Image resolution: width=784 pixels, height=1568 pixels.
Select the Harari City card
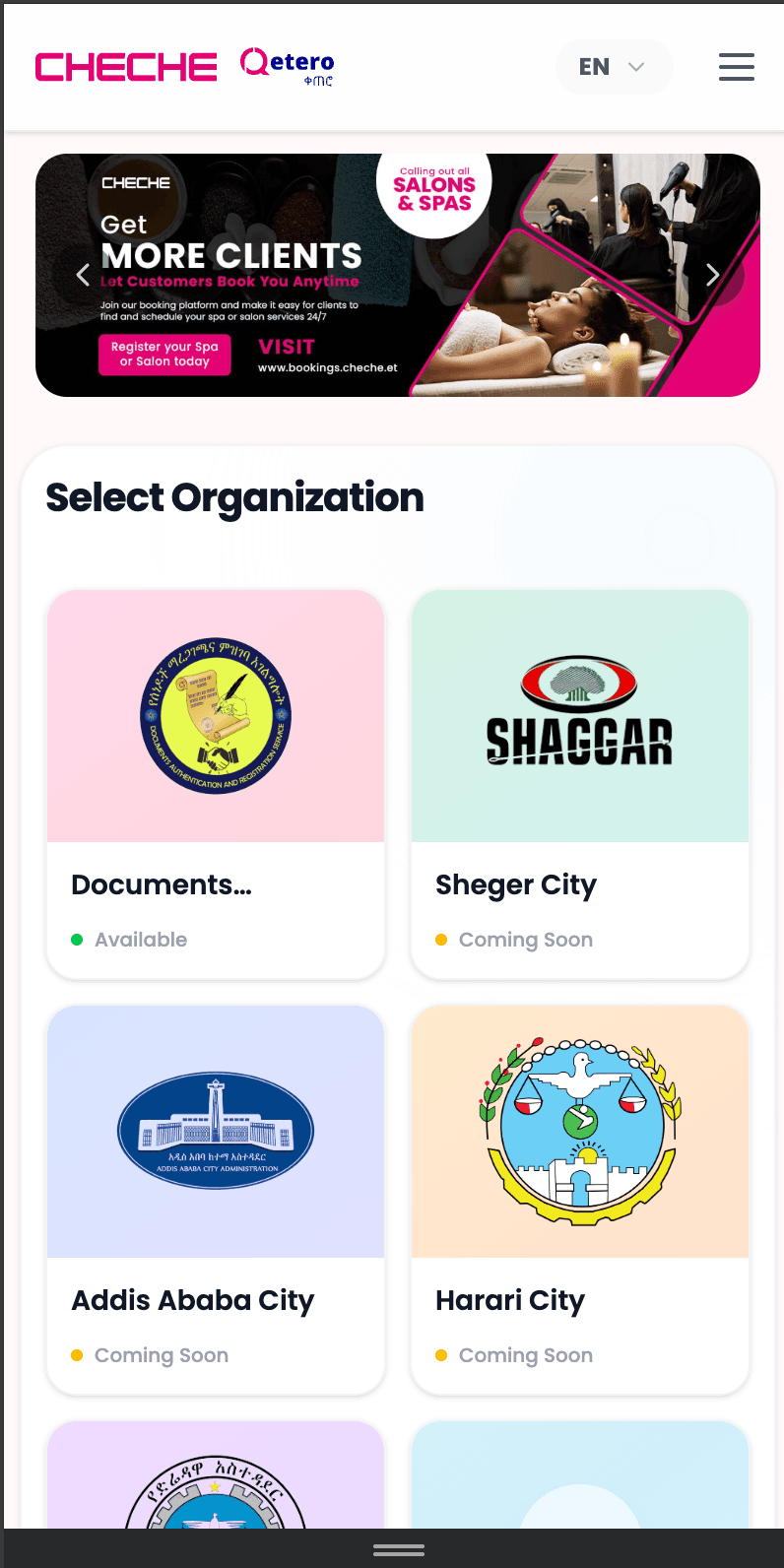(579, 1200)
